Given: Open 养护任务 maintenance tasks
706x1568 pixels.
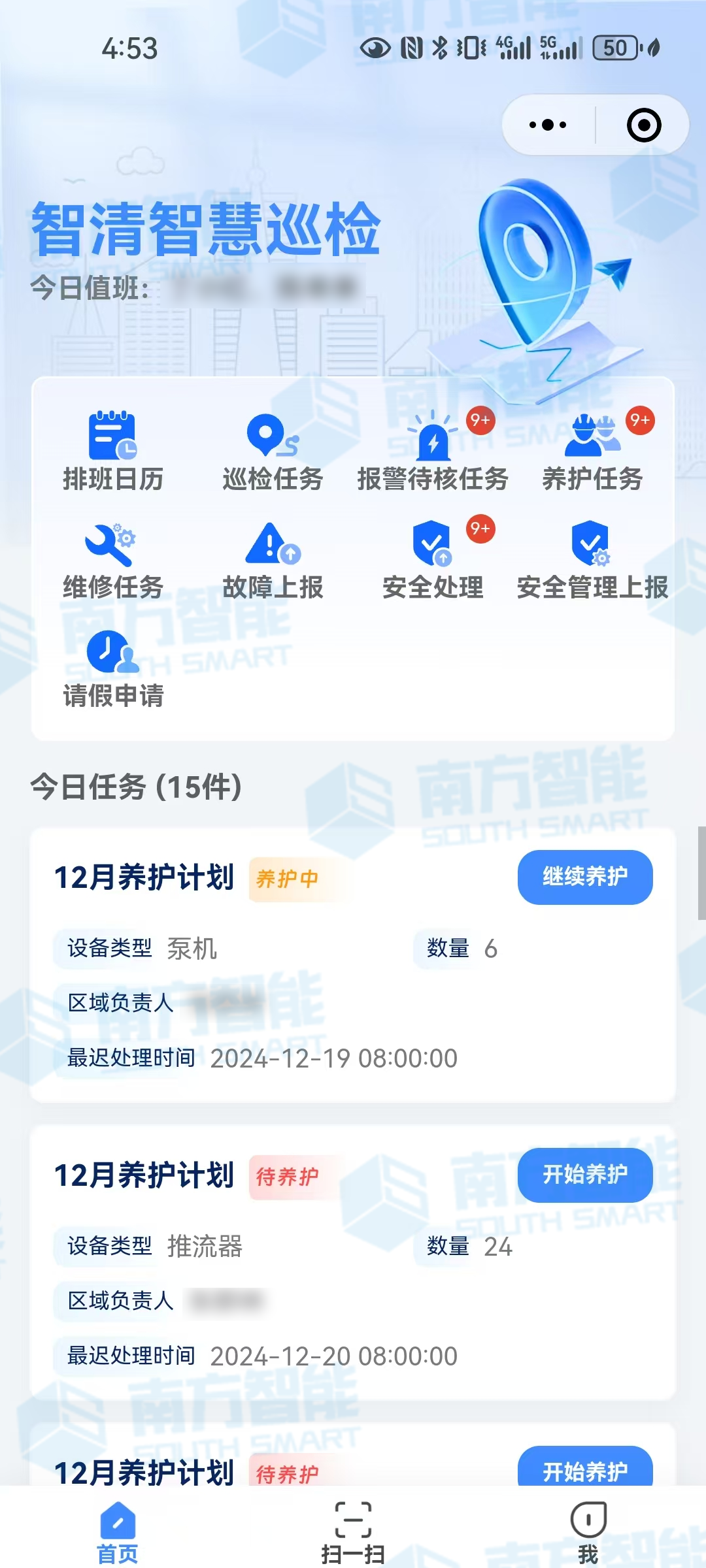Looking at the screenshot, I should (592, 450).
